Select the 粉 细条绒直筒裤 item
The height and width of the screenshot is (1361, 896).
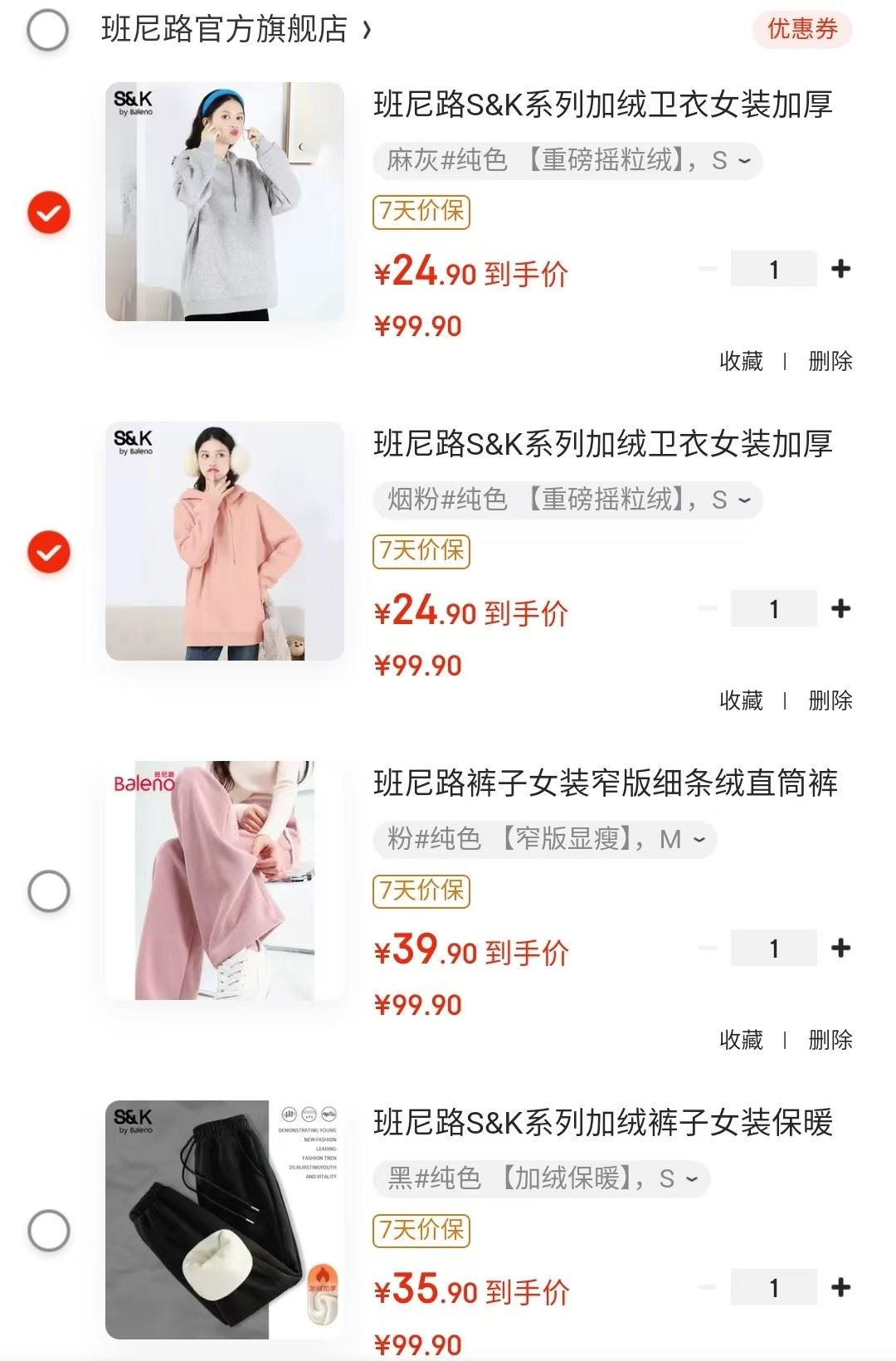49,891
